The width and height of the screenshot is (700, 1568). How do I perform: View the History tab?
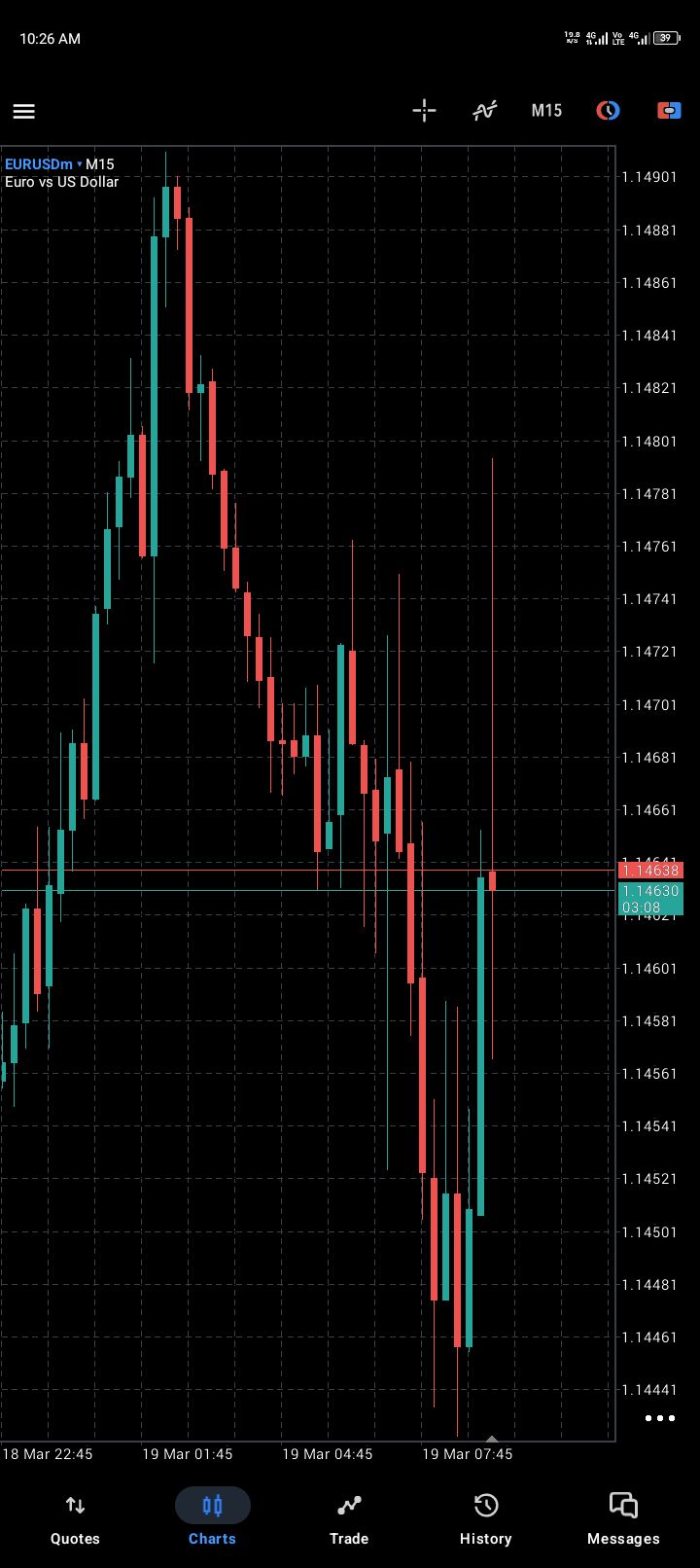[x=485, y=1519]
